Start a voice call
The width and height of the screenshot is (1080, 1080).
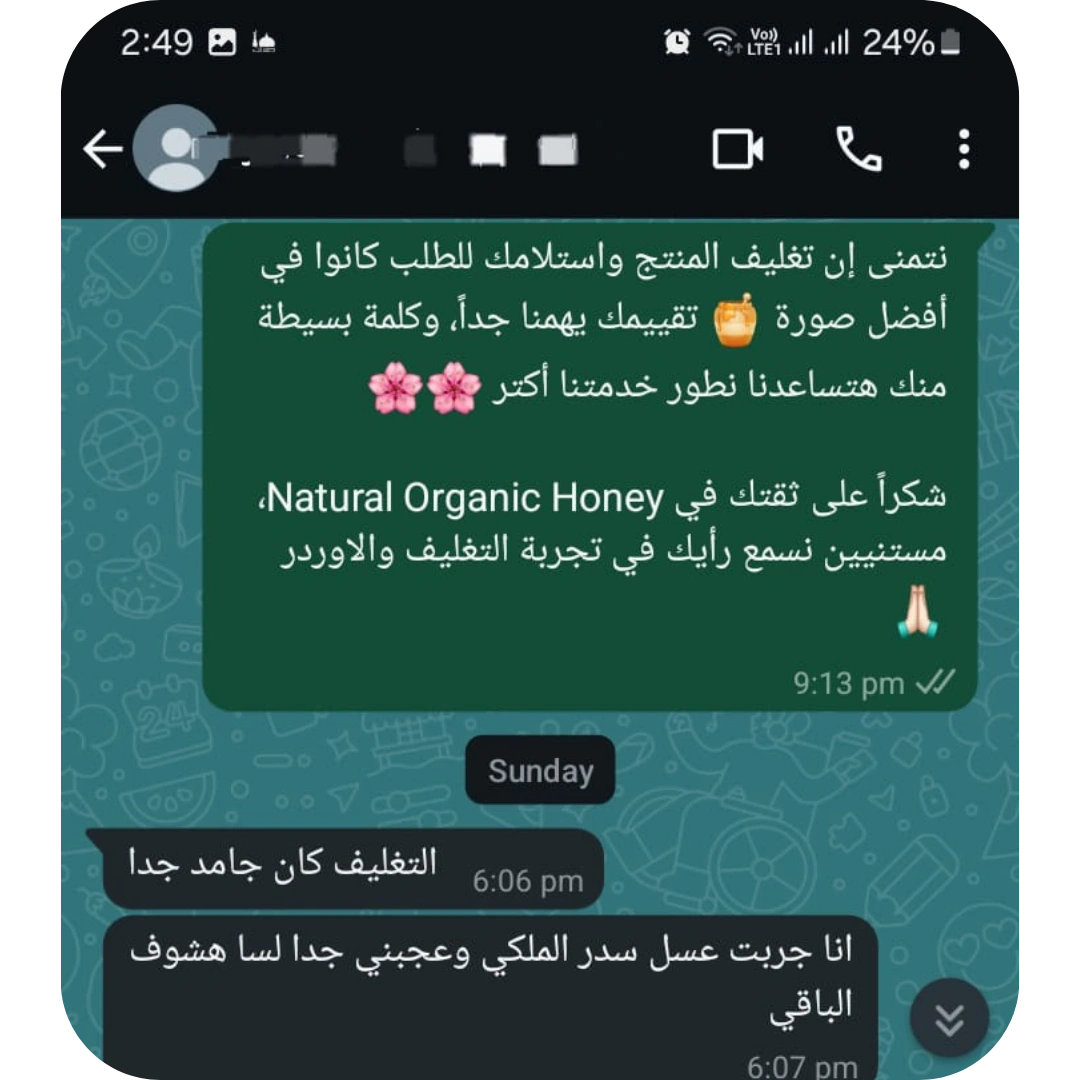click(x=859, y=150)
